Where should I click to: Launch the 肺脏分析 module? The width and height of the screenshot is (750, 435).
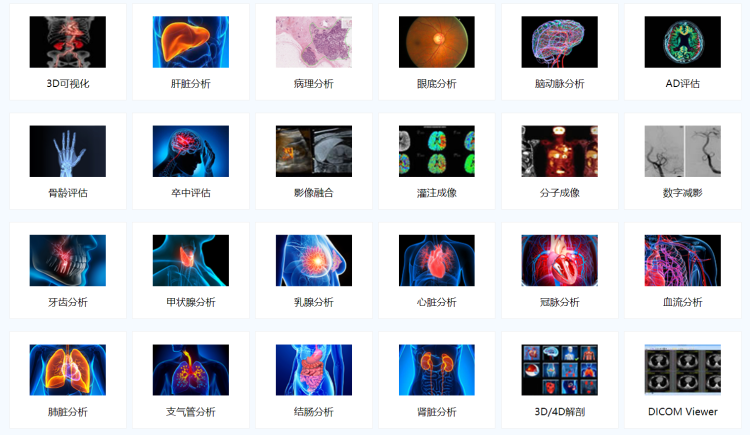click(68, 380)
